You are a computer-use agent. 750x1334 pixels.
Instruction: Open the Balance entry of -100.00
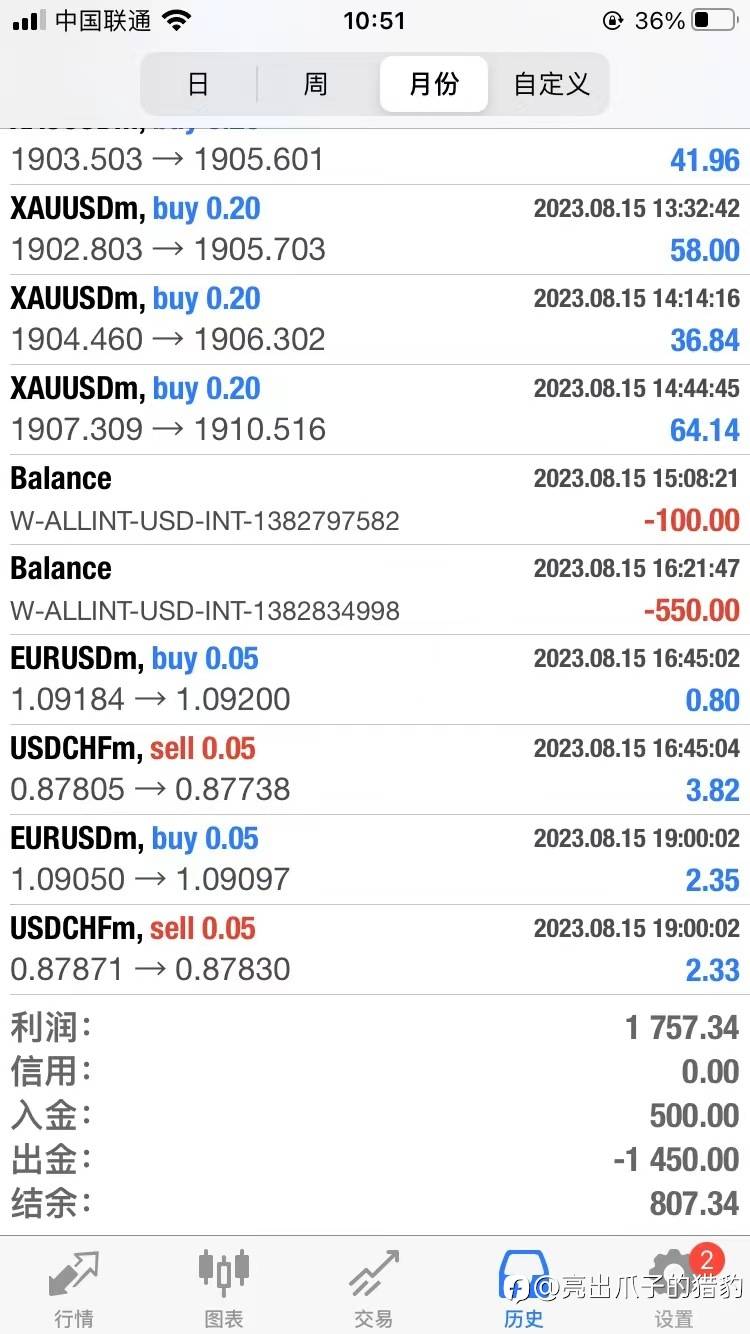(375, 500)
